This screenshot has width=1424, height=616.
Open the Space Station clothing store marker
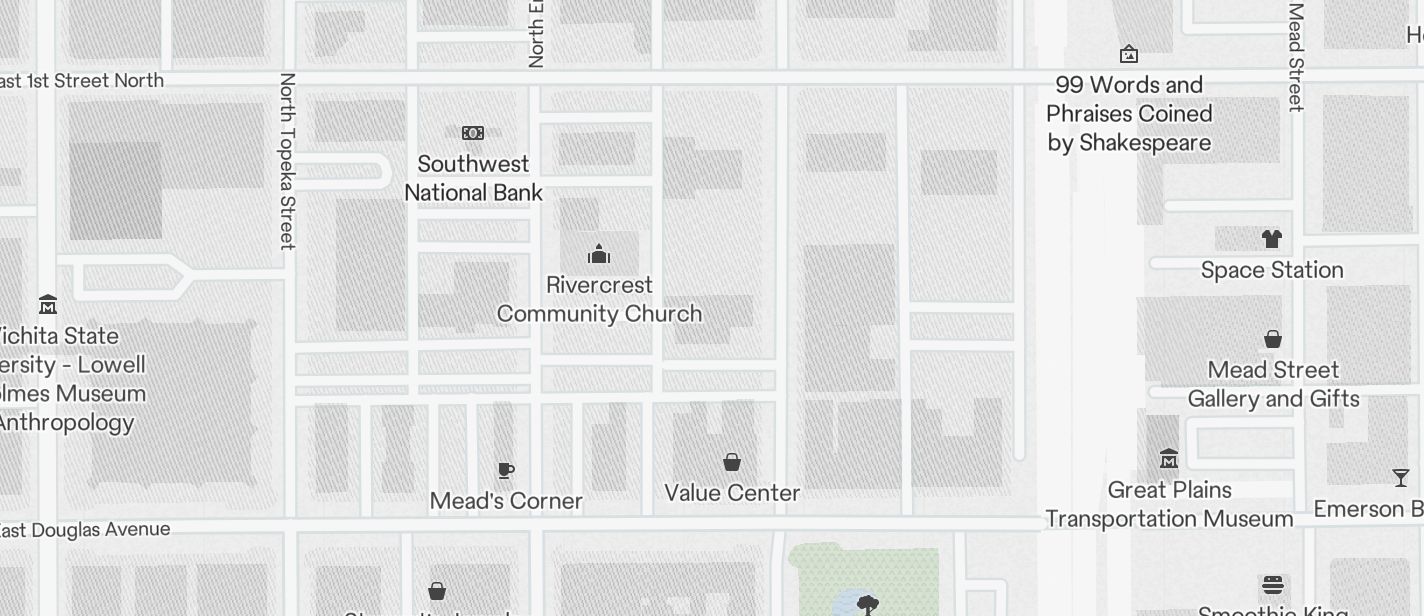click(1272, 239)
